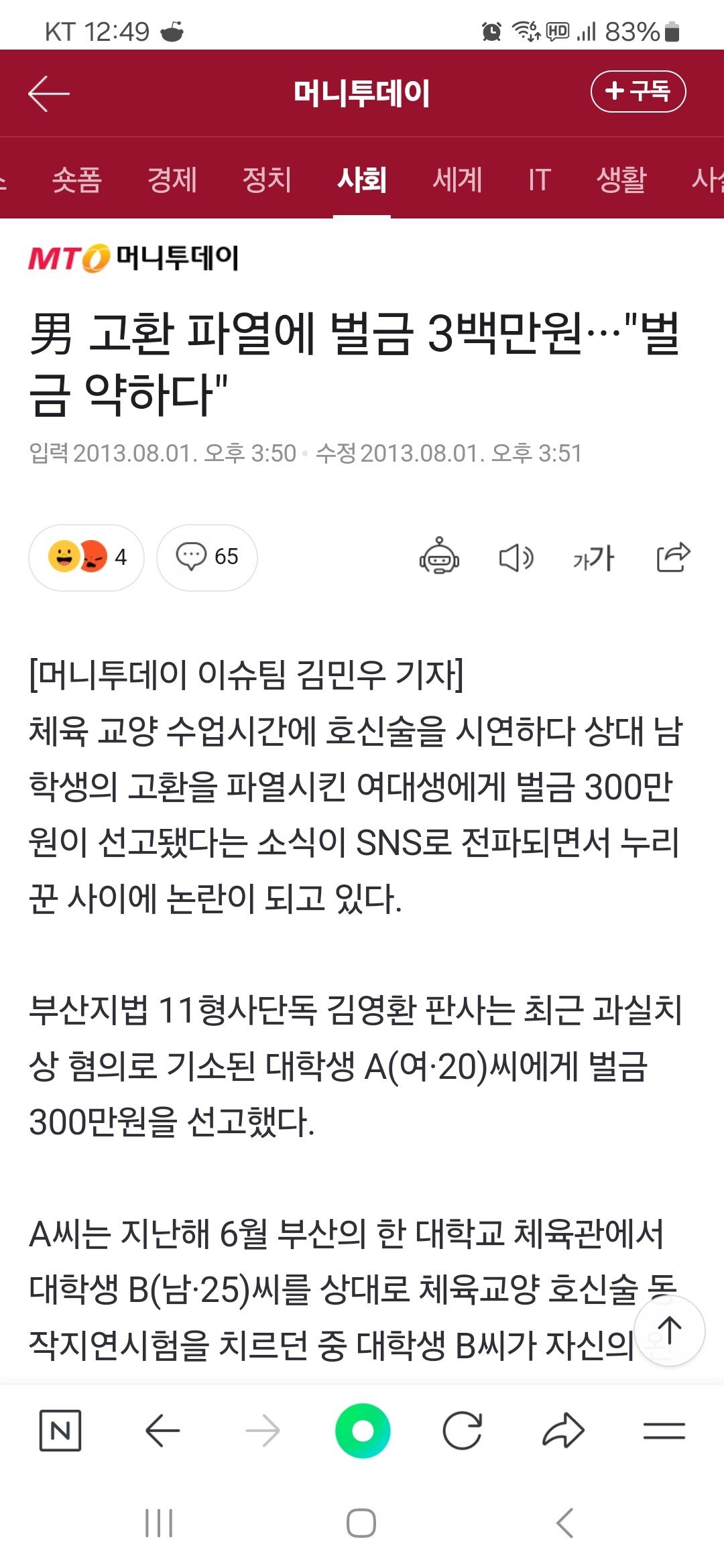Select the 세계 tab

457,180
